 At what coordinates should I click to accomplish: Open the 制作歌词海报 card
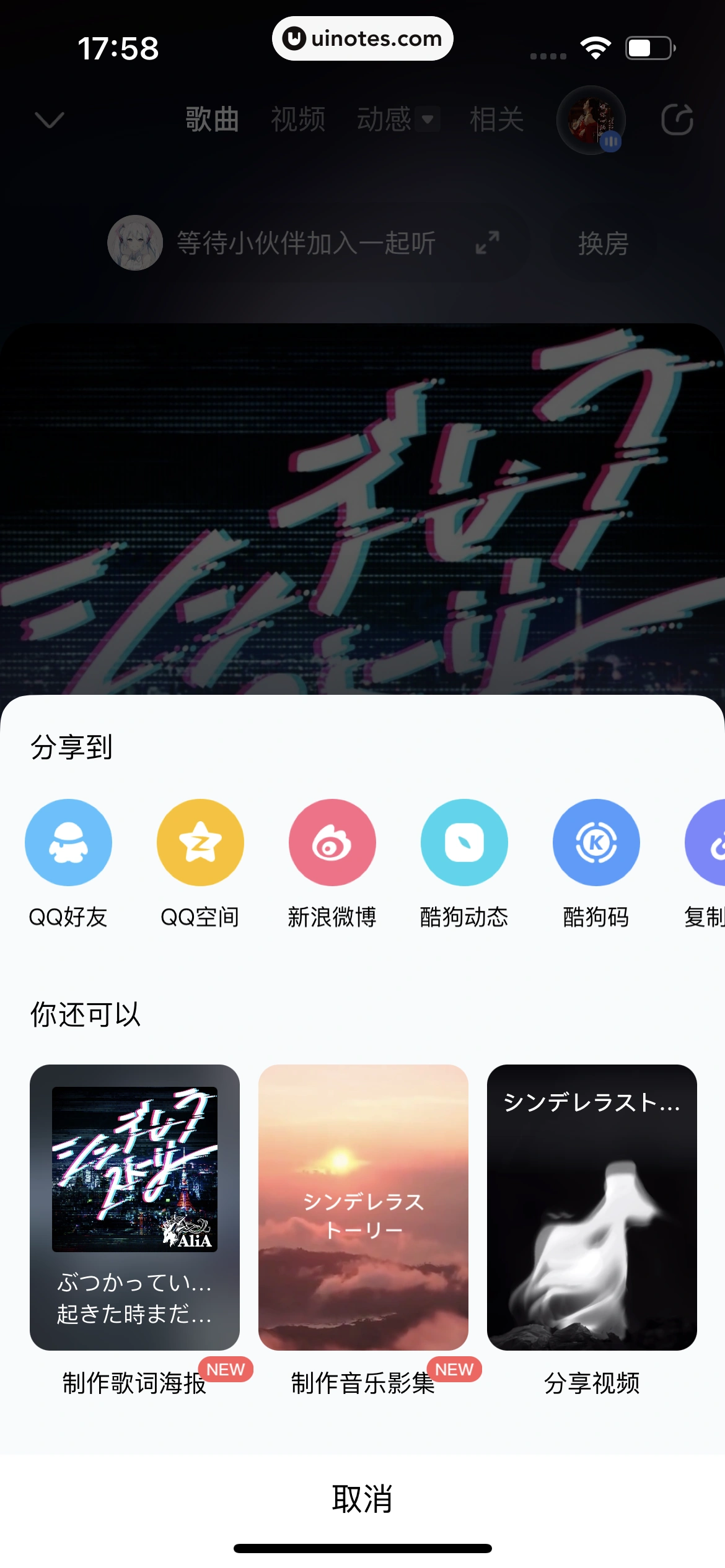134,1208
